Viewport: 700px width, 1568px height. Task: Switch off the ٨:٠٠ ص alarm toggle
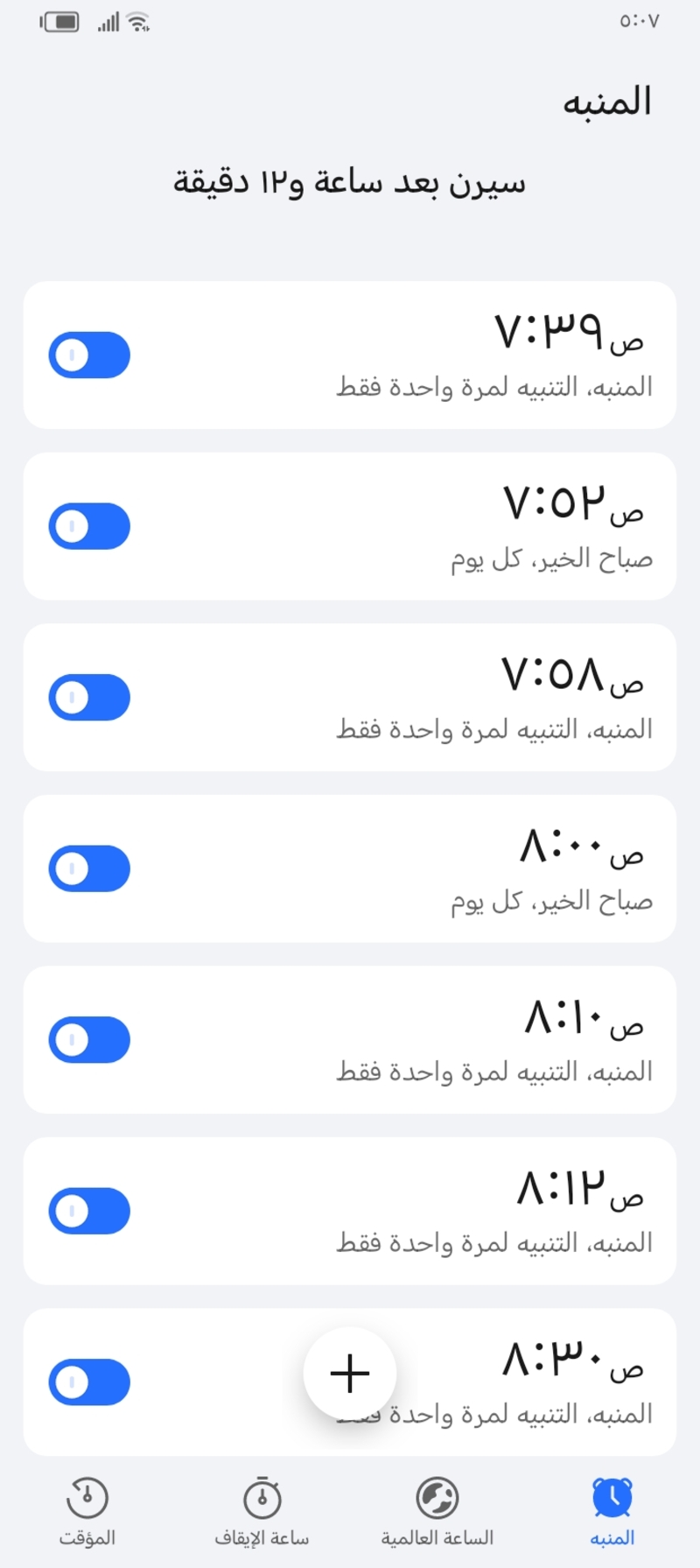[x=89, y=868]
